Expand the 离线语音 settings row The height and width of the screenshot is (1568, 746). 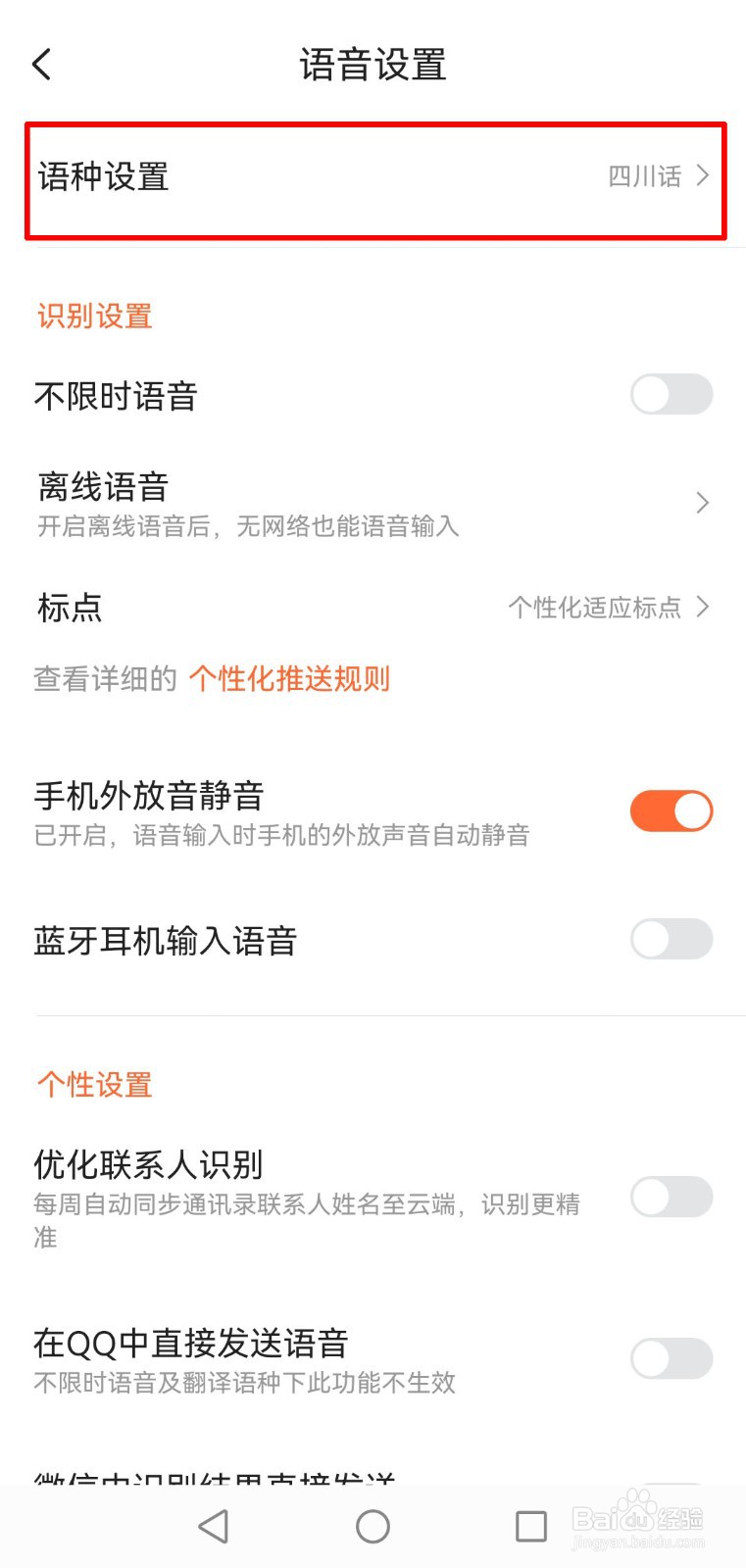tap(373, 502)
